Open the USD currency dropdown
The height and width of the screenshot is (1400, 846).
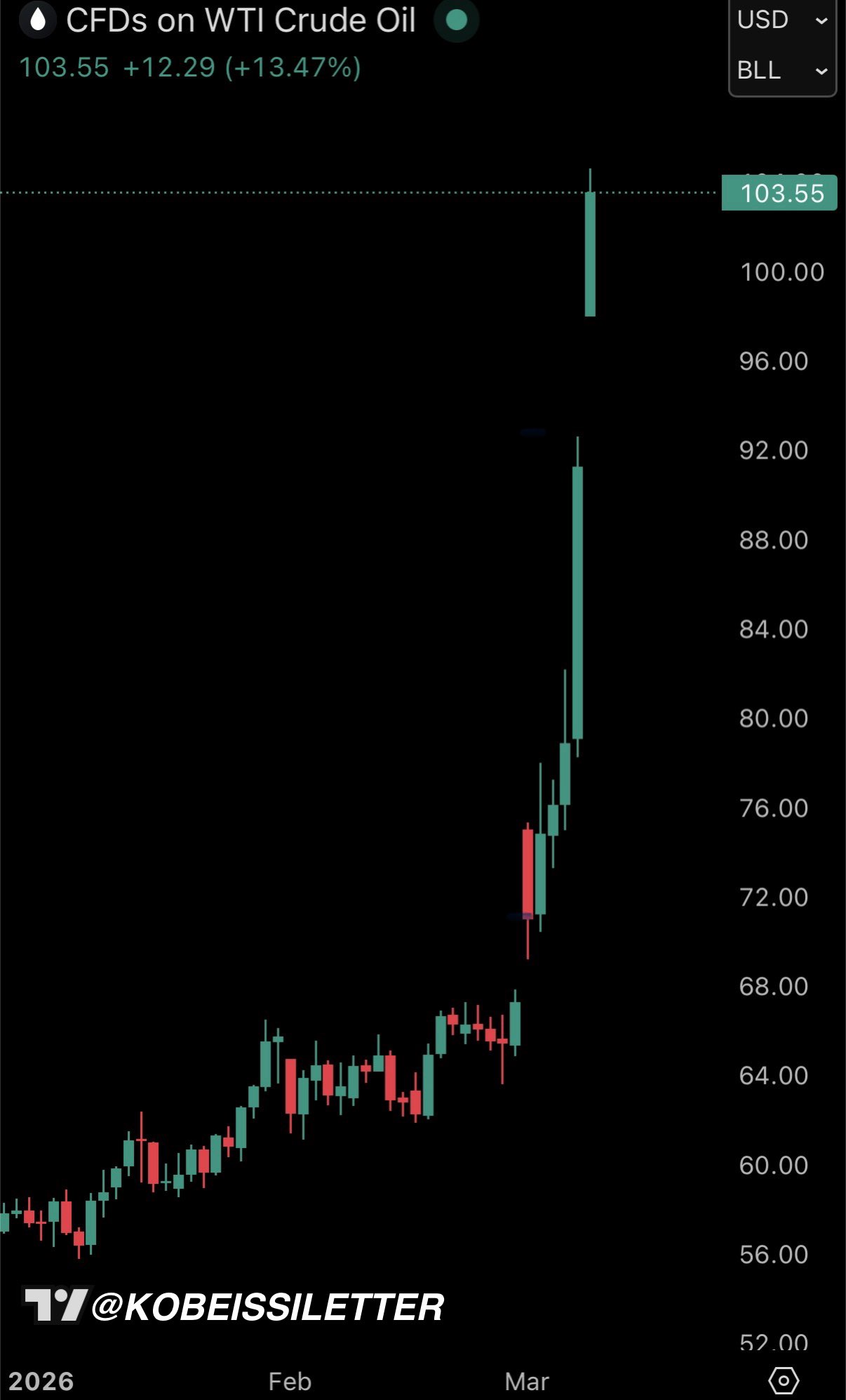pos(781,20)
